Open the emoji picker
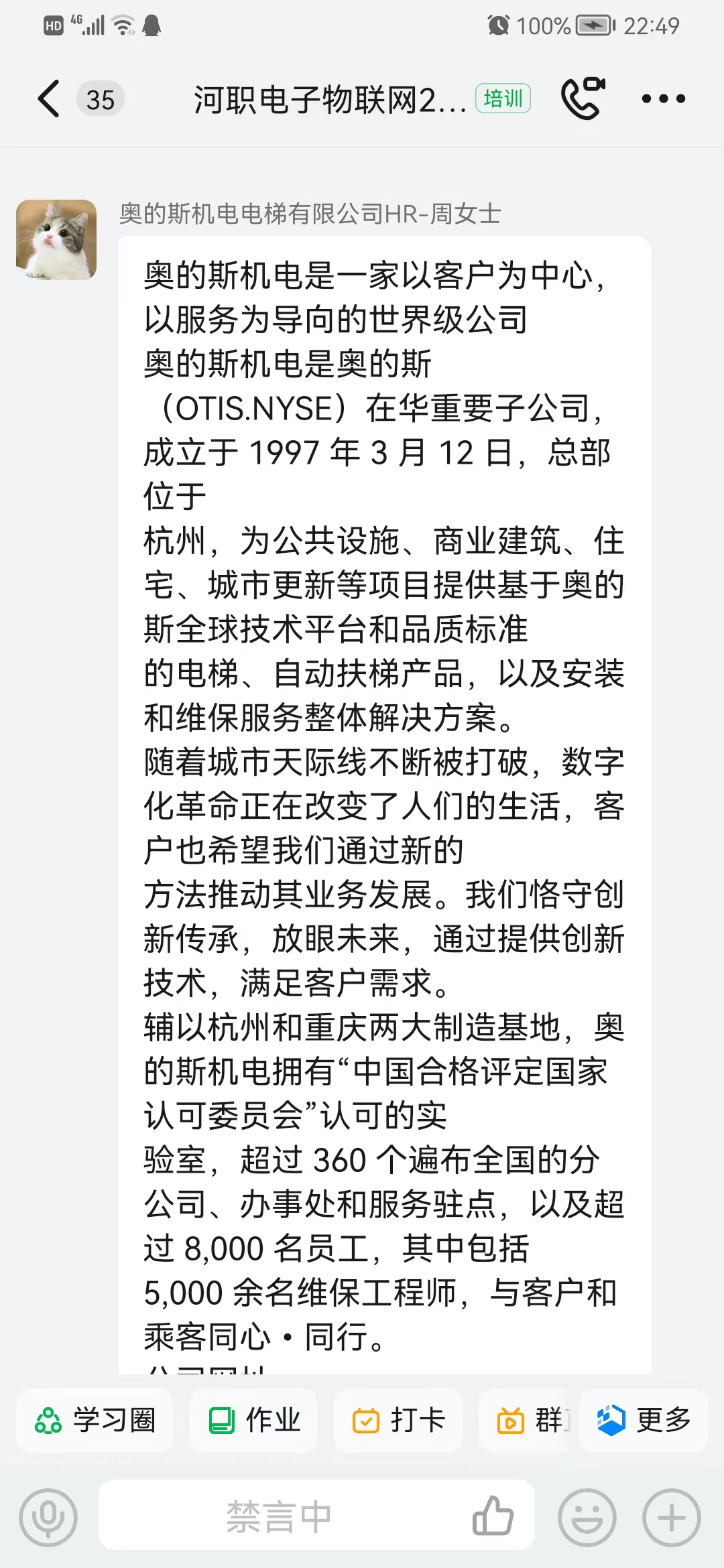Image resolution: width=724 pixels, height=1568 pixels. pos(587,1518)
